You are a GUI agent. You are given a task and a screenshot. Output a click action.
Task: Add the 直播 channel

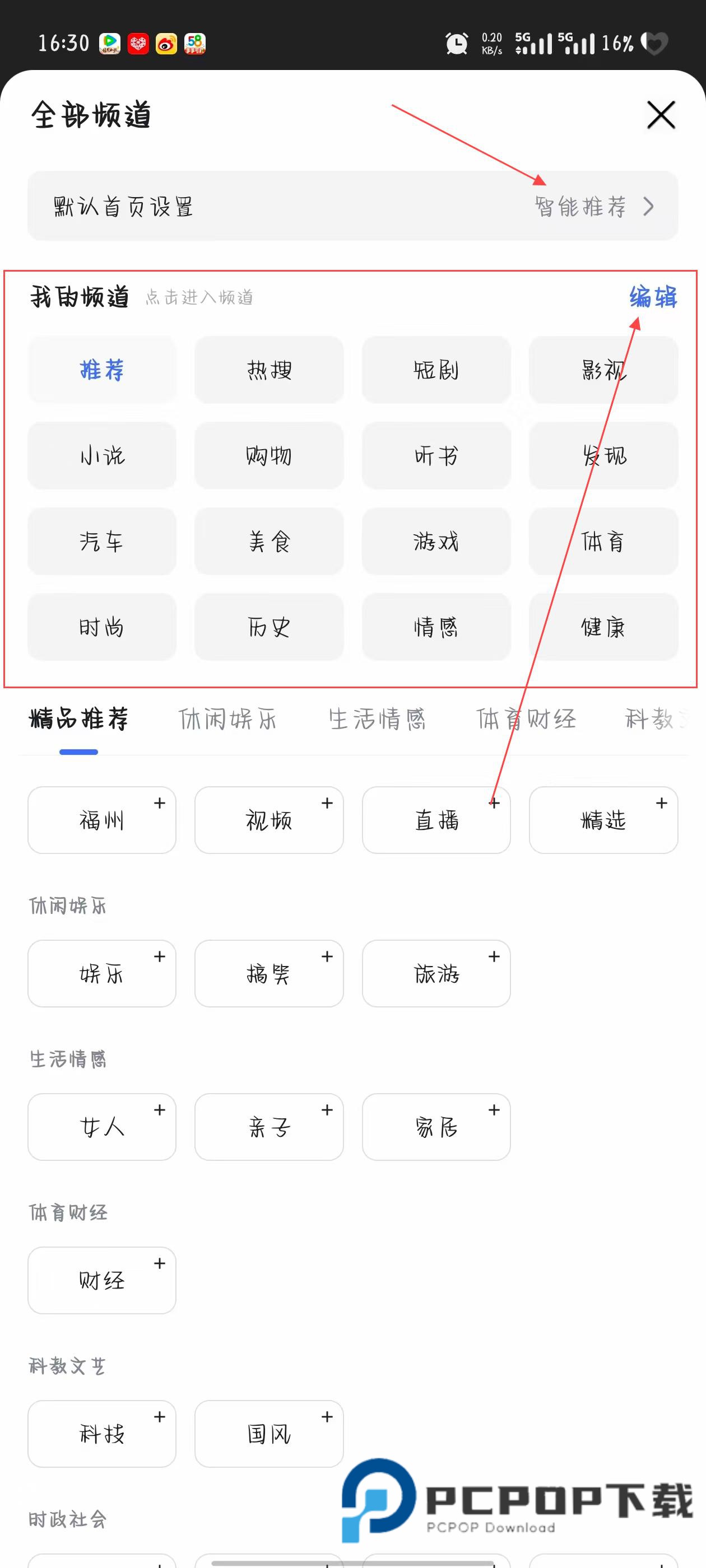pyautogui.click(x=435, y=820)
